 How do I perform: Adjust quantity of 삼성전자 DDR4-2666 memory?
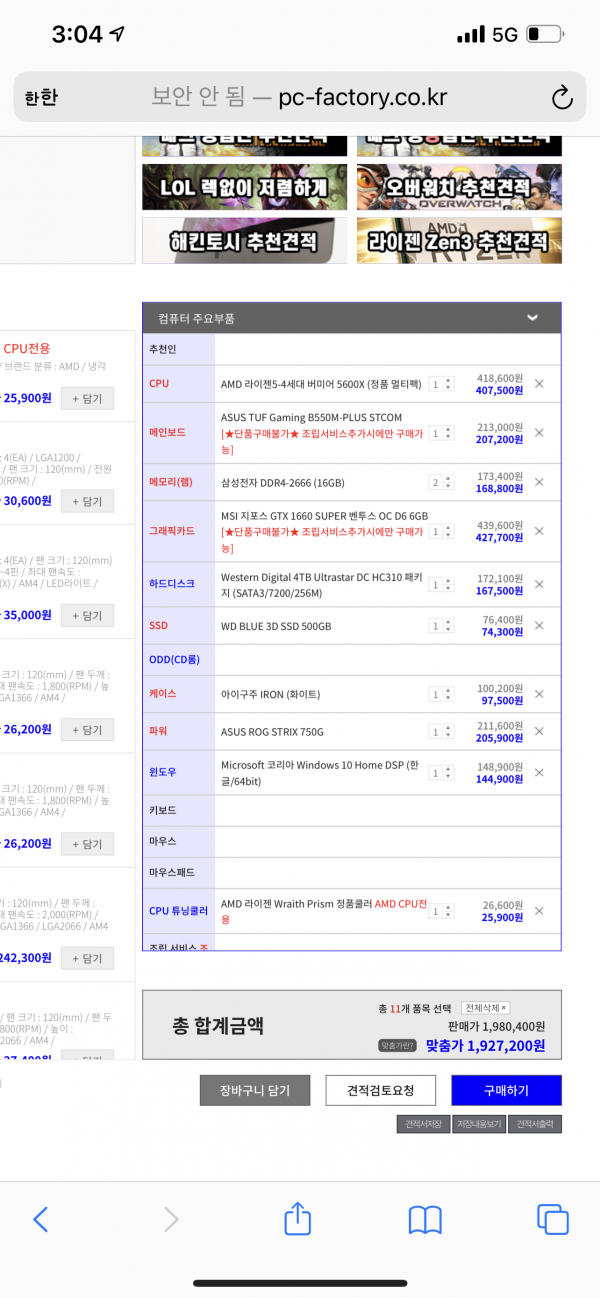441,482
